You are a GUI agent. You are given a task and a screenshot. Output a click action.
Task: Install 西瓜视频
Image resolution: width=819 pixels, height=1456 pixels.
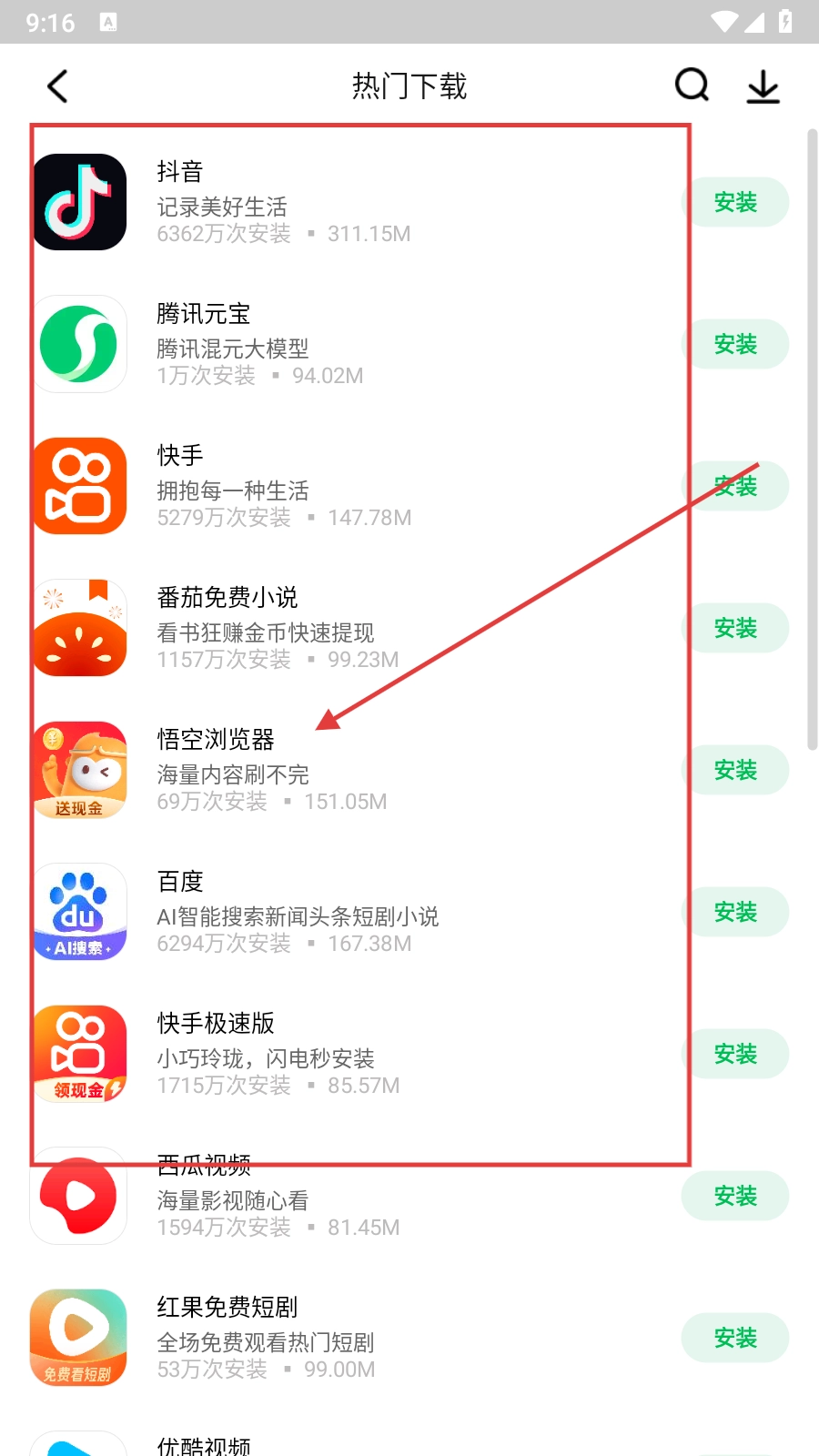coord(735,1196)
